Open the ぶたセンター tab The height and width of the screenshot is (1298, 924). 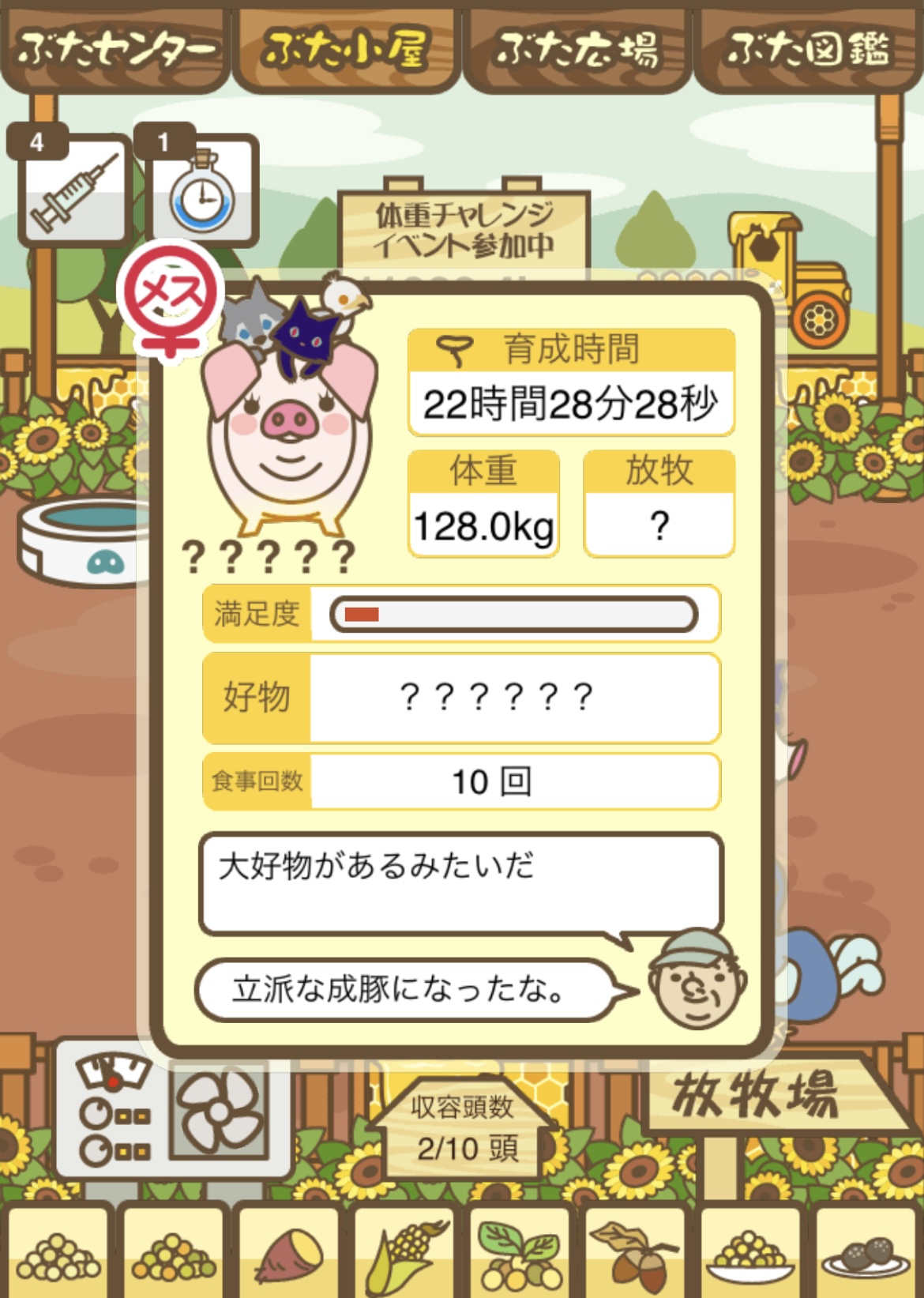[115, 49]
